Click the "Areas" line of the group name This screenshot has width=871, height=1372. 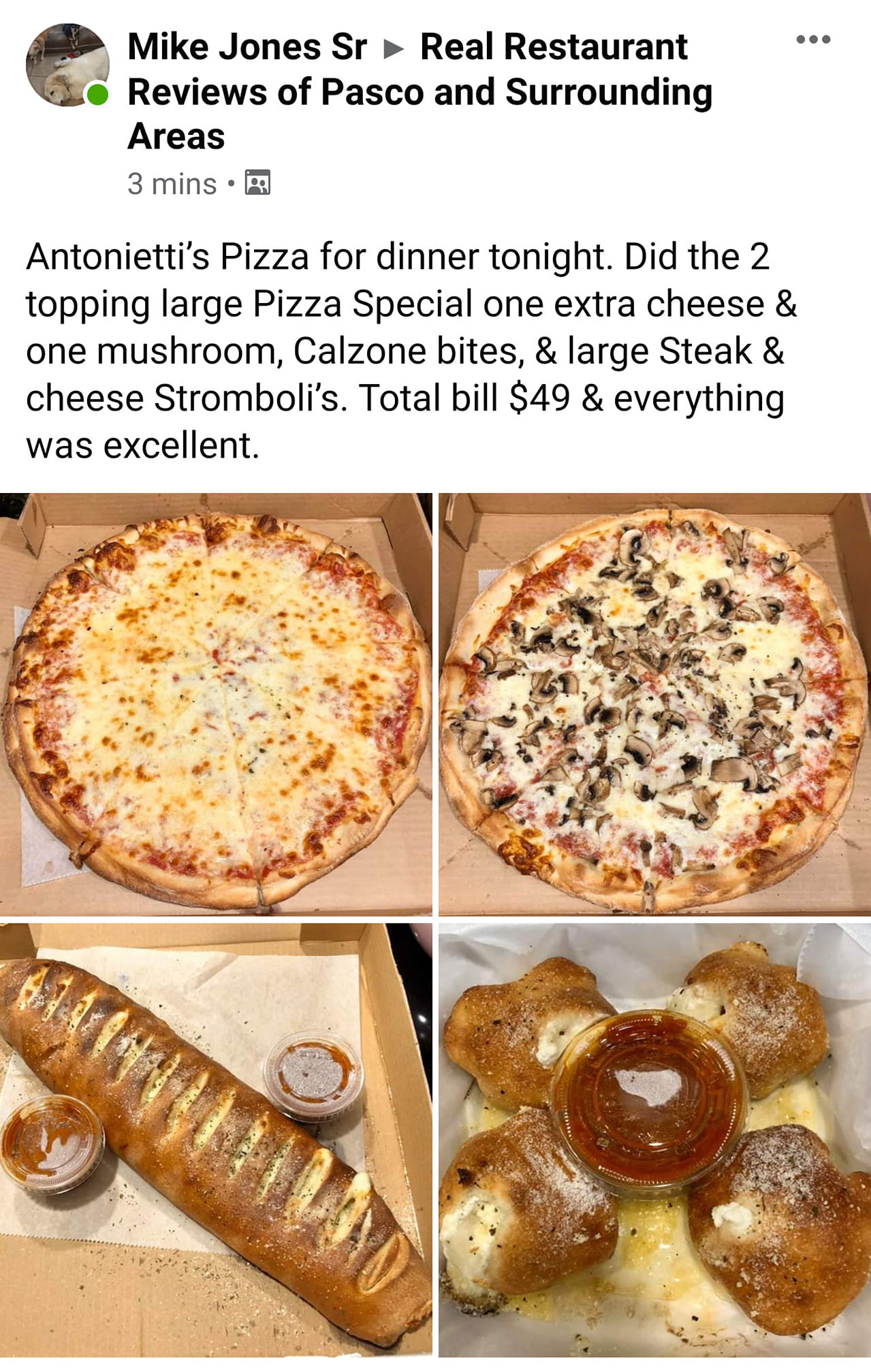tap(175, 135)
